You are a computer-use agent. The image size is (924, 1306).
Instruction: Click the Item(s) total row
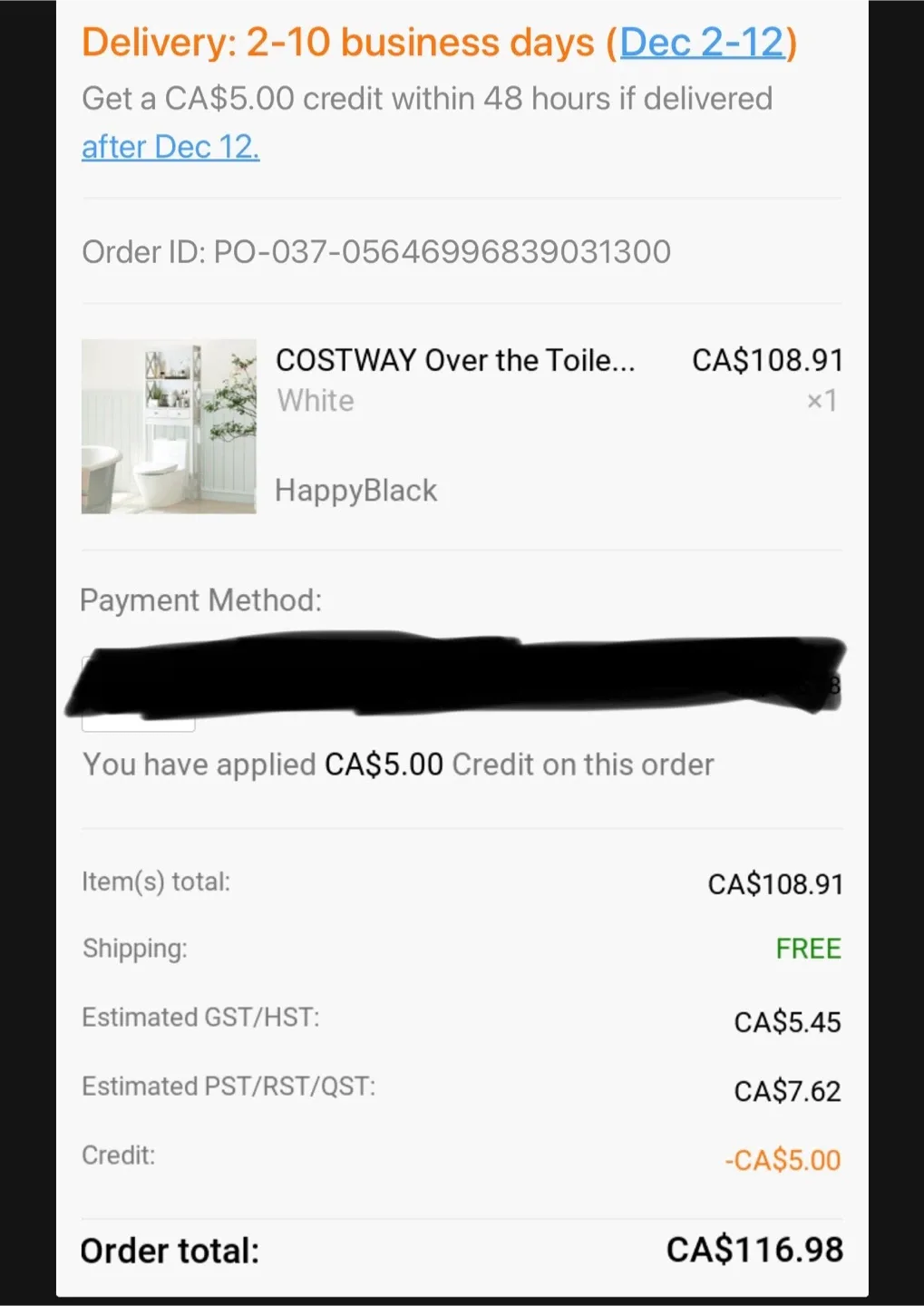pyautogui.click(x=156, y=881)
